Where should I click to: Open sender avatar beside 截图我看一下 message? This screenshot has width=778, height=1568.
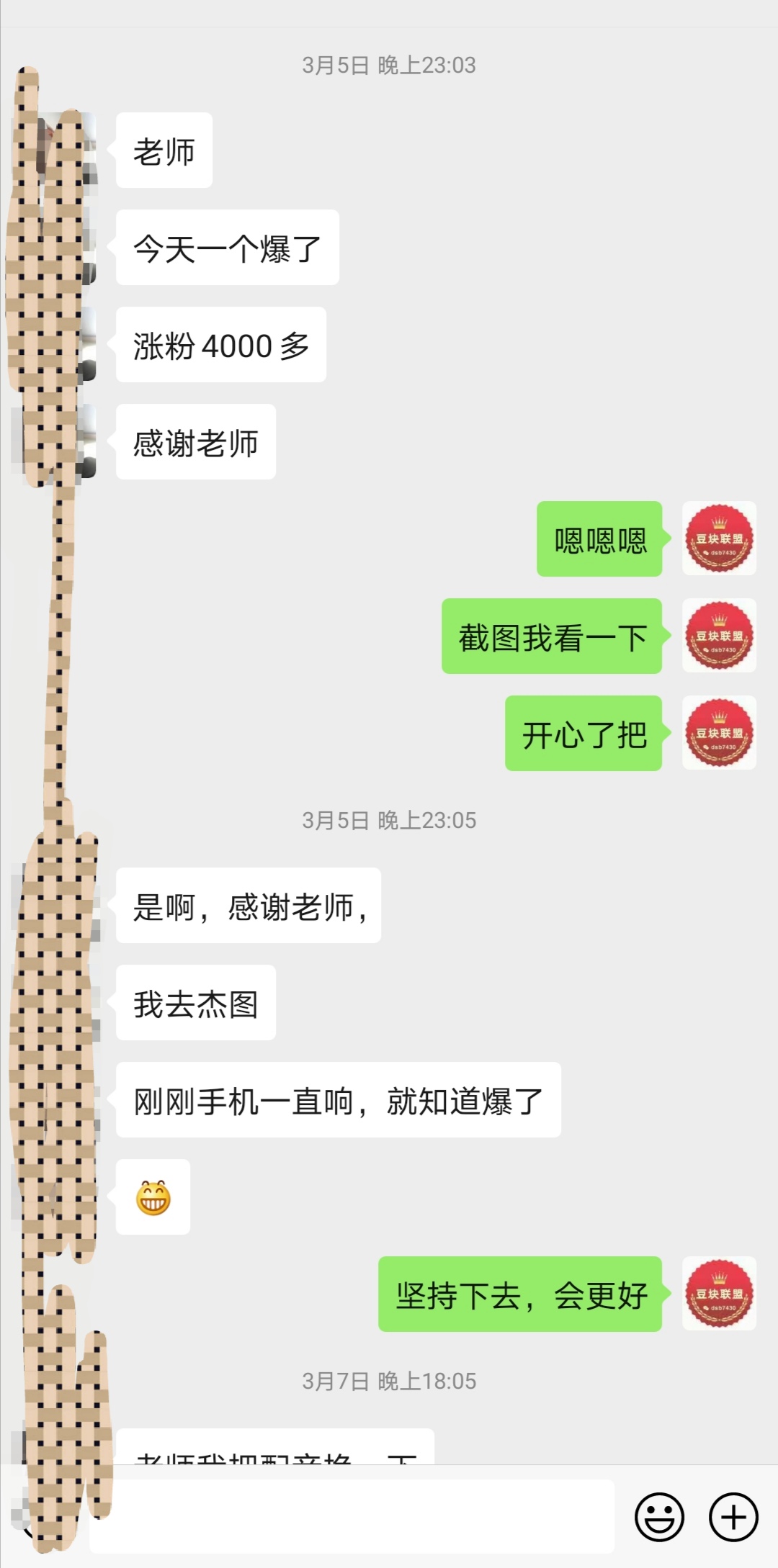point(719,636)
